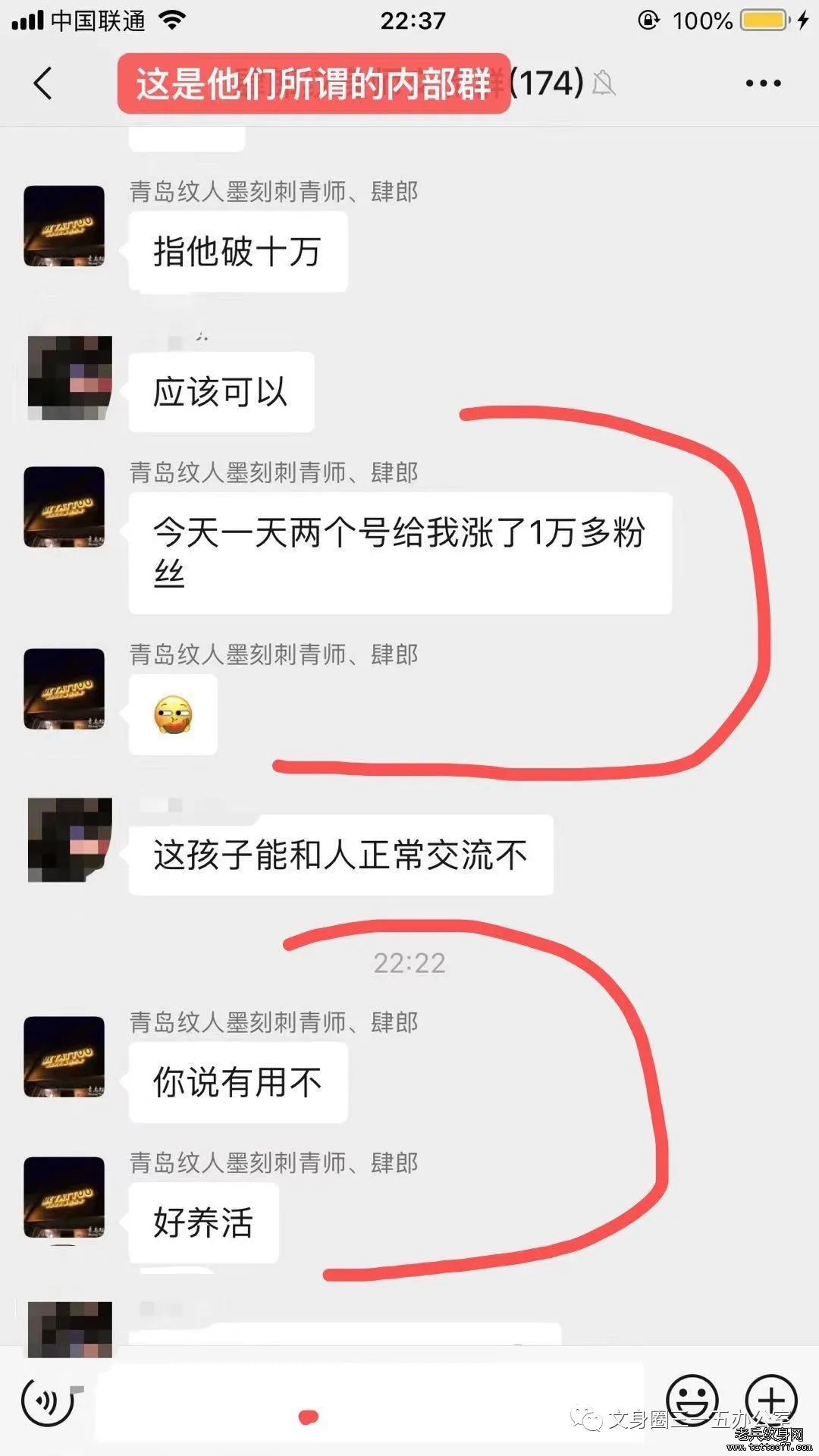Open pixelated avatar beside 应该可以

click(x=69, y=378)
